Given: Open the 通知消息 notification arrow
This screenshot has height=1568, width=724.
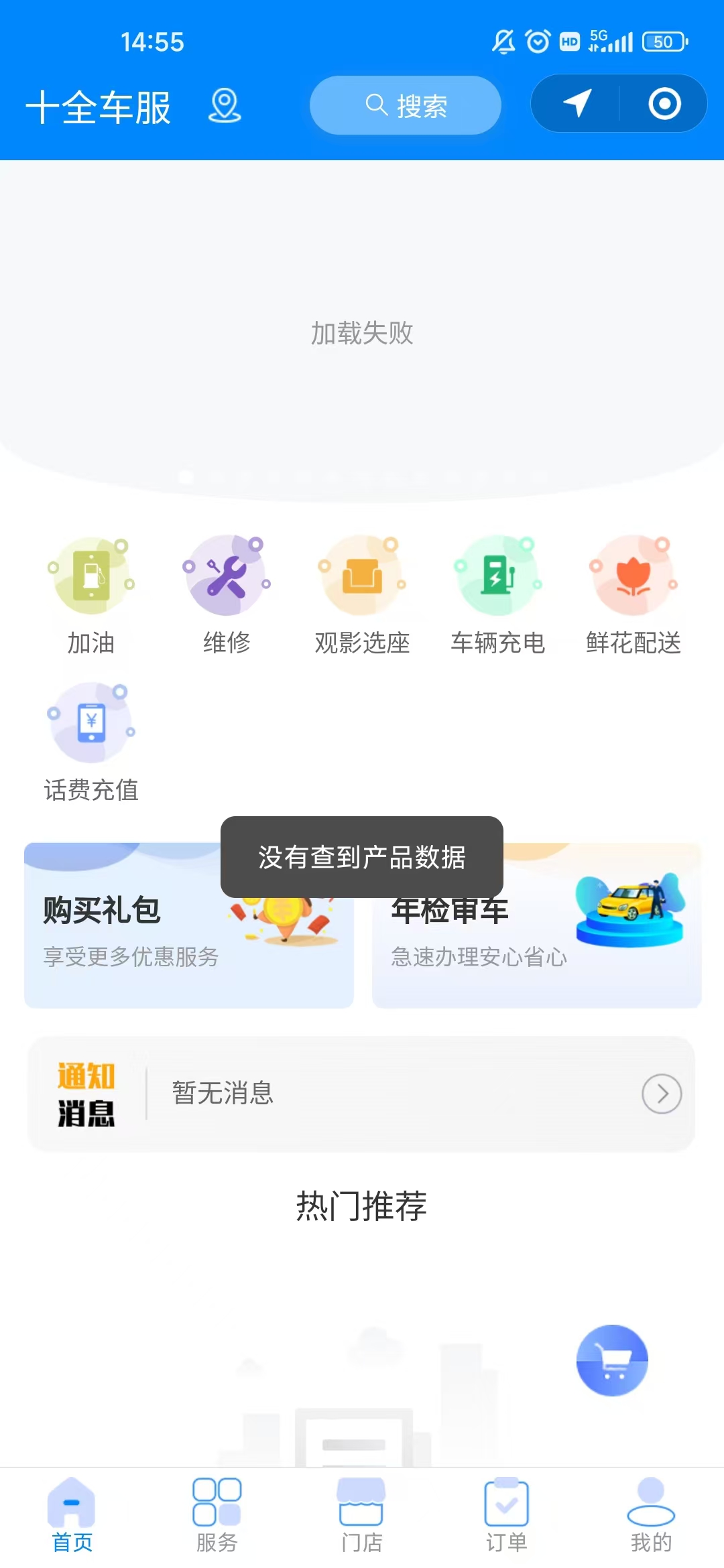Looking at the screenshot, I should click(x=661, y=1094).
